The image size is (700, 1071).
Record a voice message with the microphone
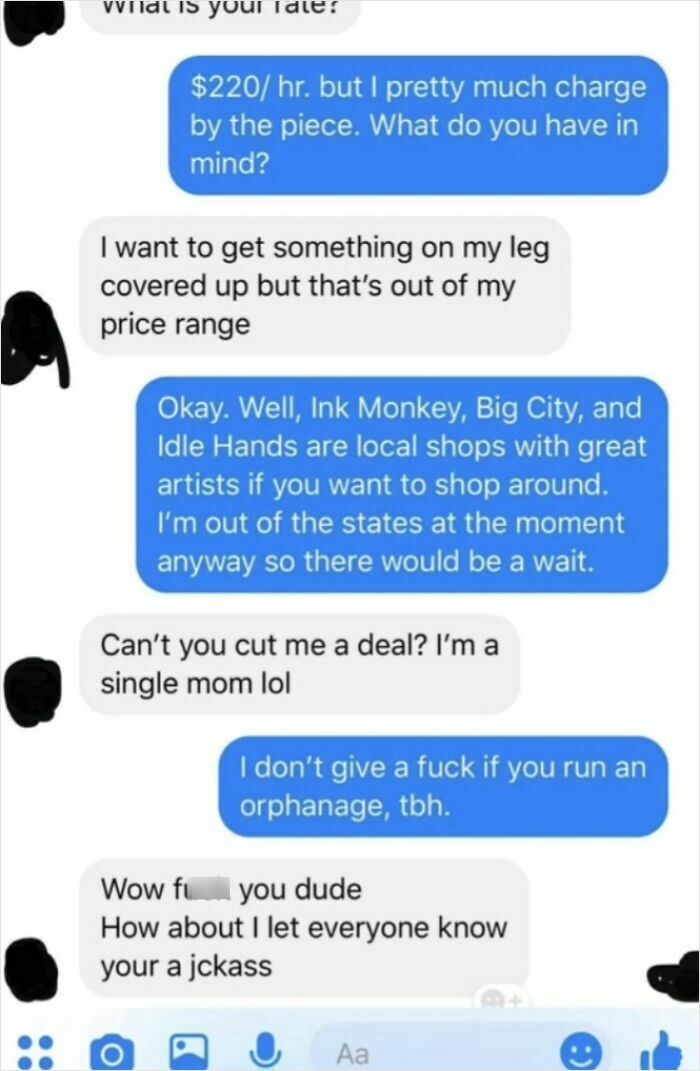click(263, 1049)
